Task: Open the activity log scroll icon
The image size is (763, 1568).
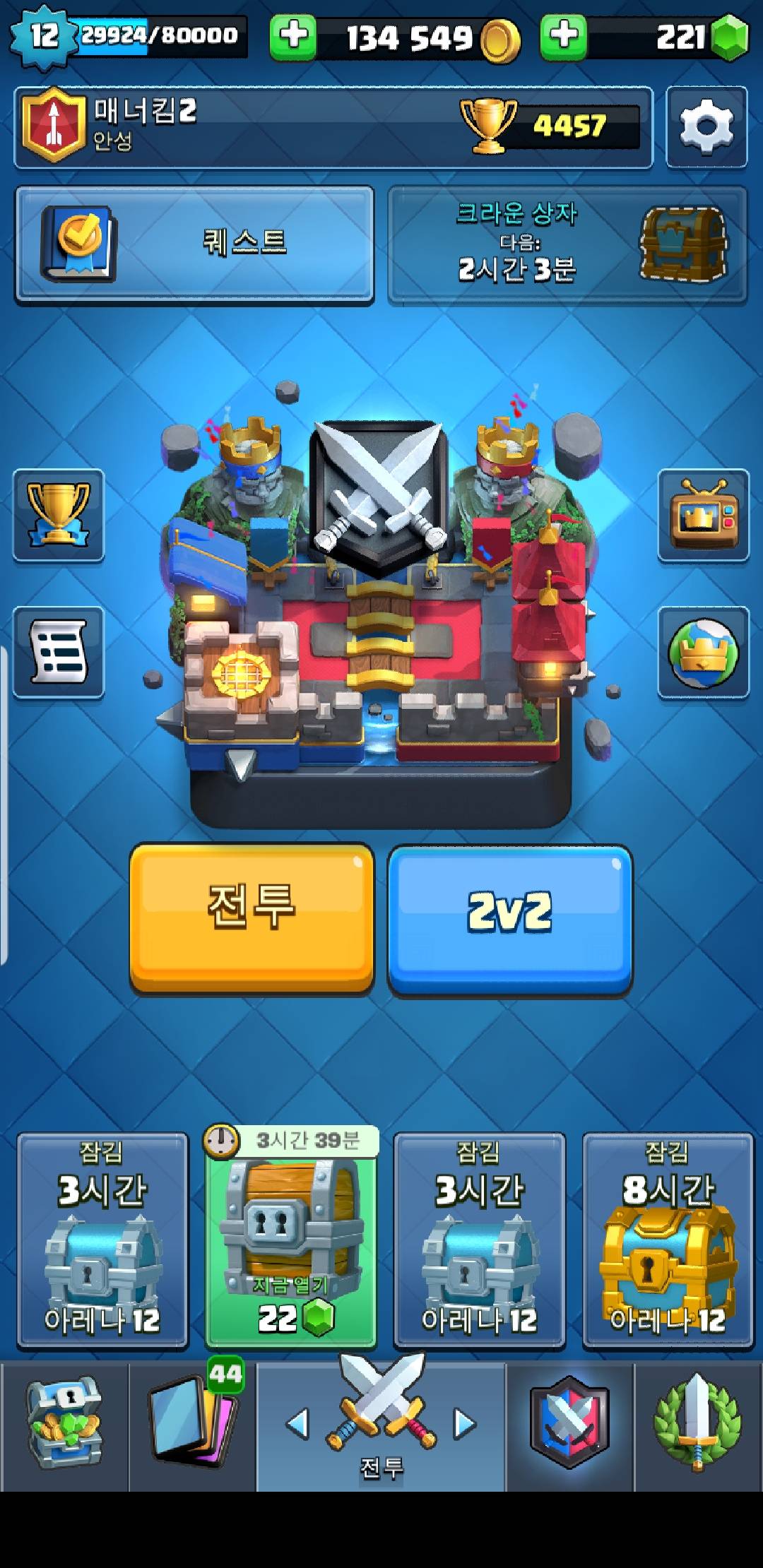Action: [x=59, y=652]
